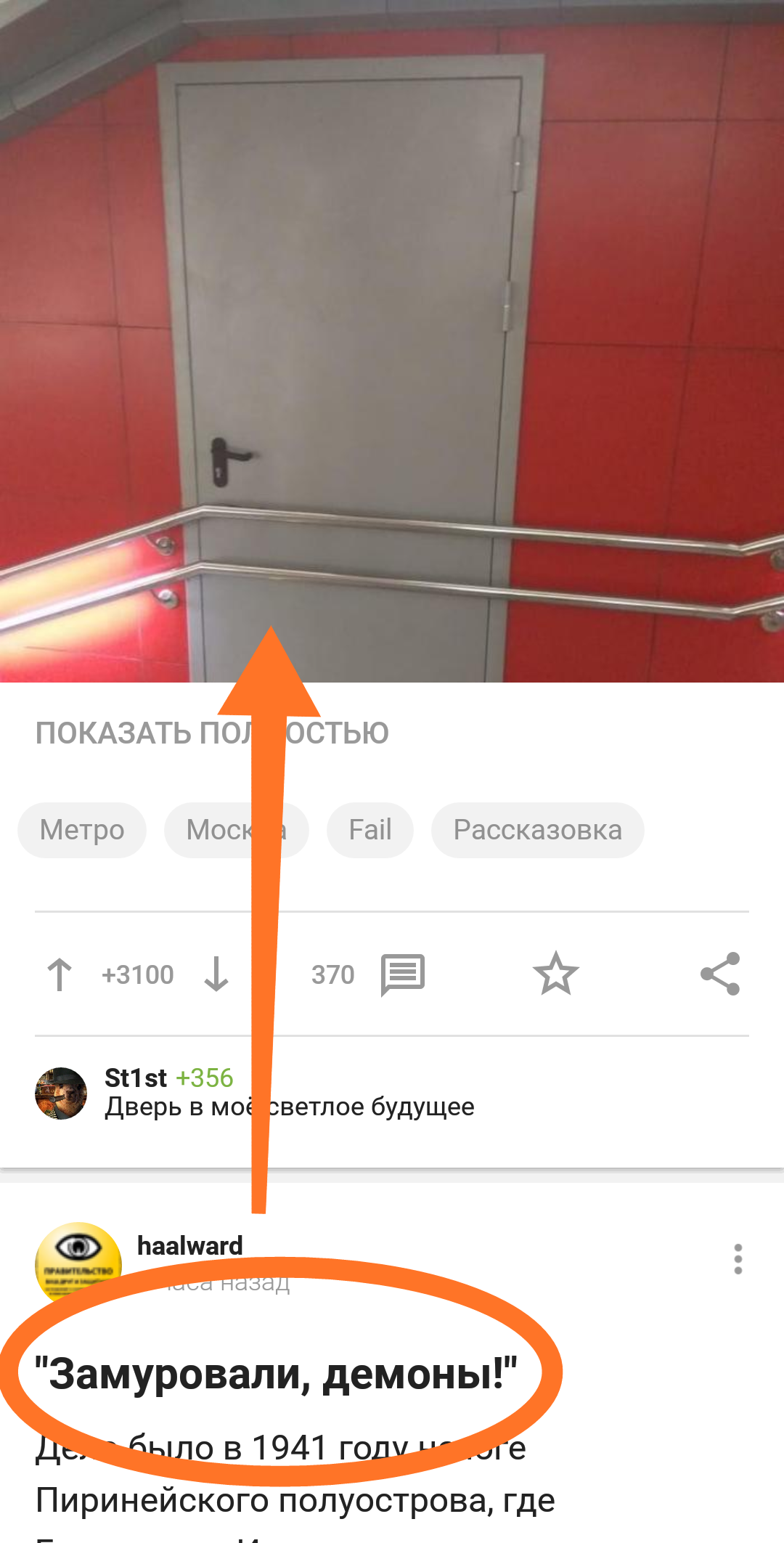
Task: Downvote the post using down arrow
Action: point(216,974)
